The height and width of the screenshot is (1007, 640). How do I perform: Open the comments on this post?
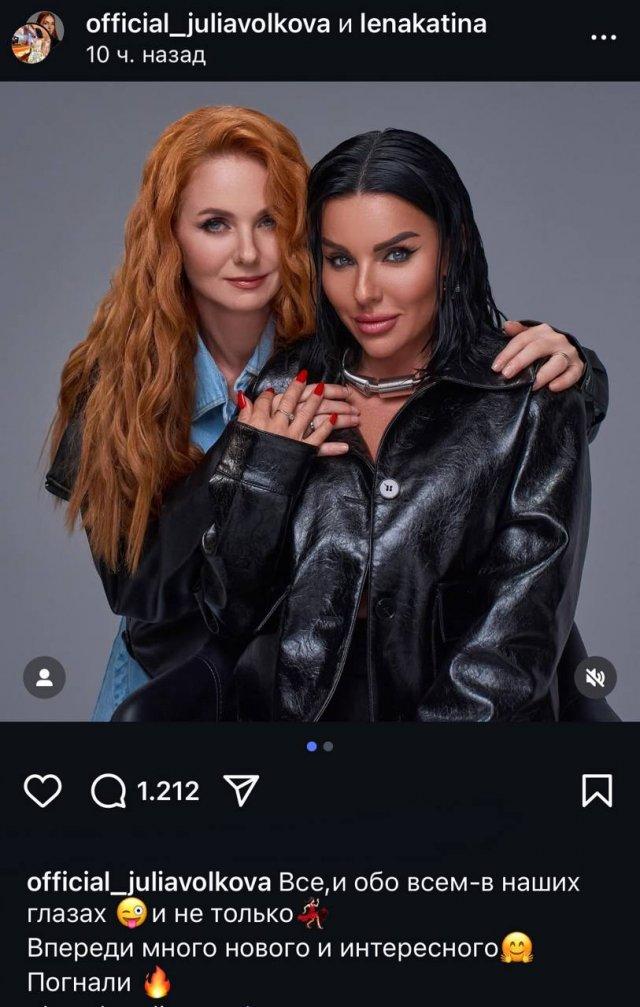point(108,792)
